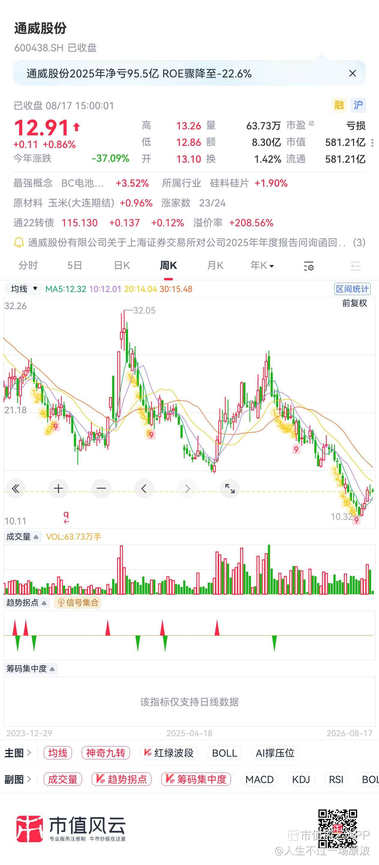The width and height of the screenshot is (379, 865).
Task: Open the 均线 indicator dropdown above chart
Action: [x=23, y=288]
